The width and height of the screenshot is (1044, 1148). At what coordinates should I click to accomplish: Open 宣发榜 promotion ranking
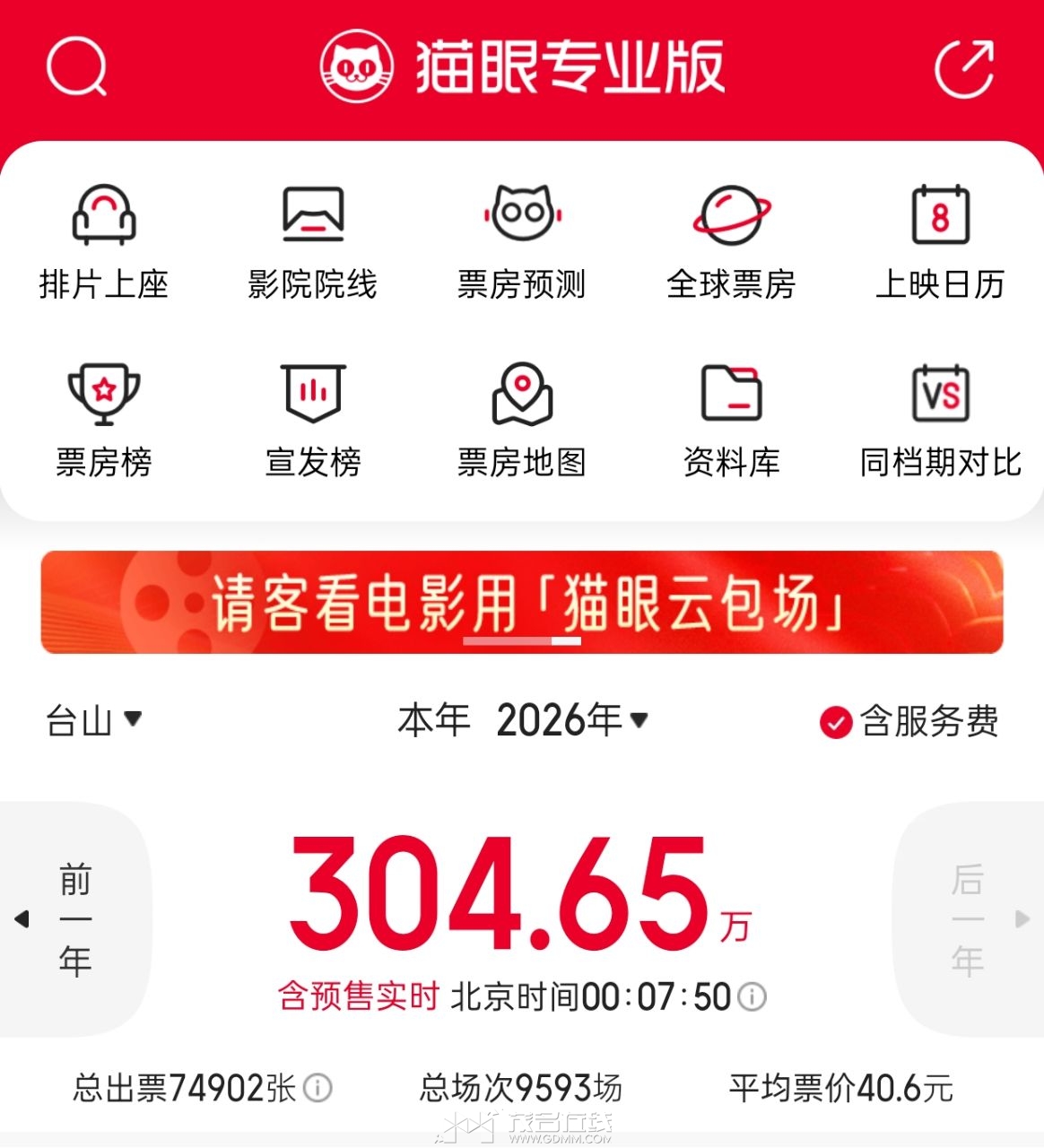[x=312, y=419]
